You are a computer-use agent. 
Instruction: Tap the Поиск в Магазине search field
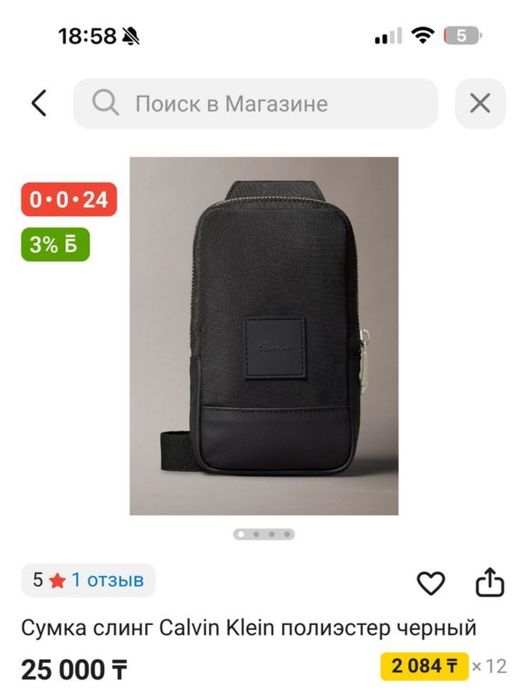pos(256,104)
